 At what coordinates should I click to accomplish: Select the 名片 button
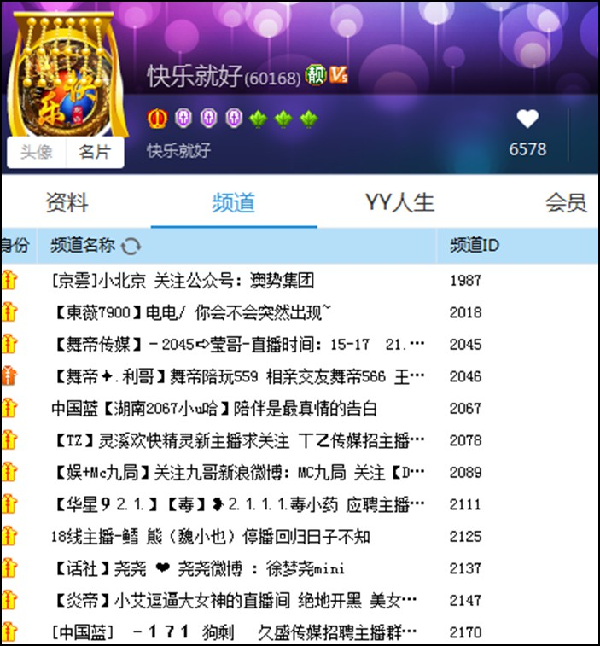click(x=95, y=152)
